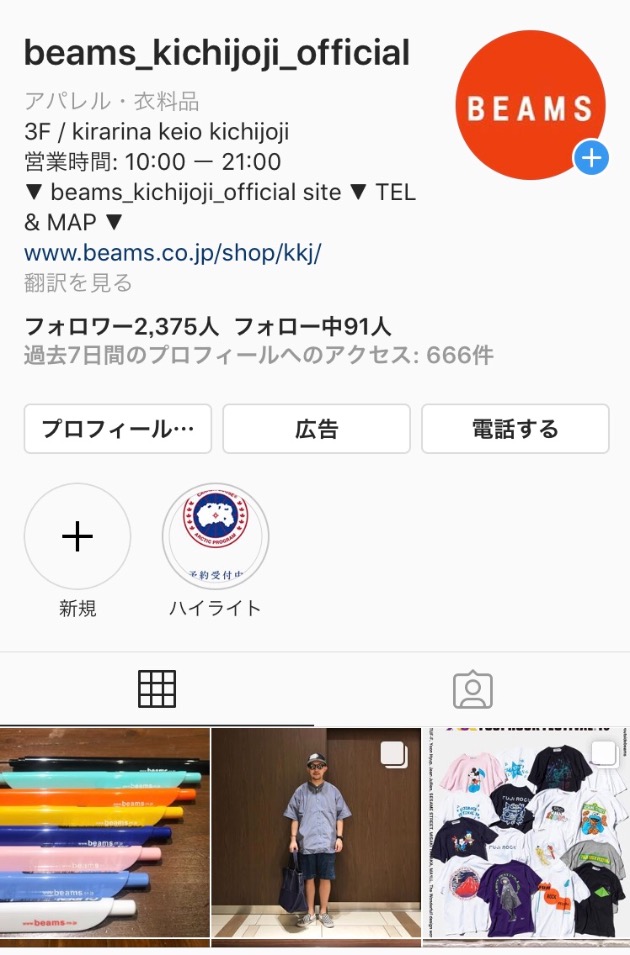The image size is (630, 955).
Task: Open the www.beams.co.jp/shop/kkj/ link
Action: (x=172, y=252)
